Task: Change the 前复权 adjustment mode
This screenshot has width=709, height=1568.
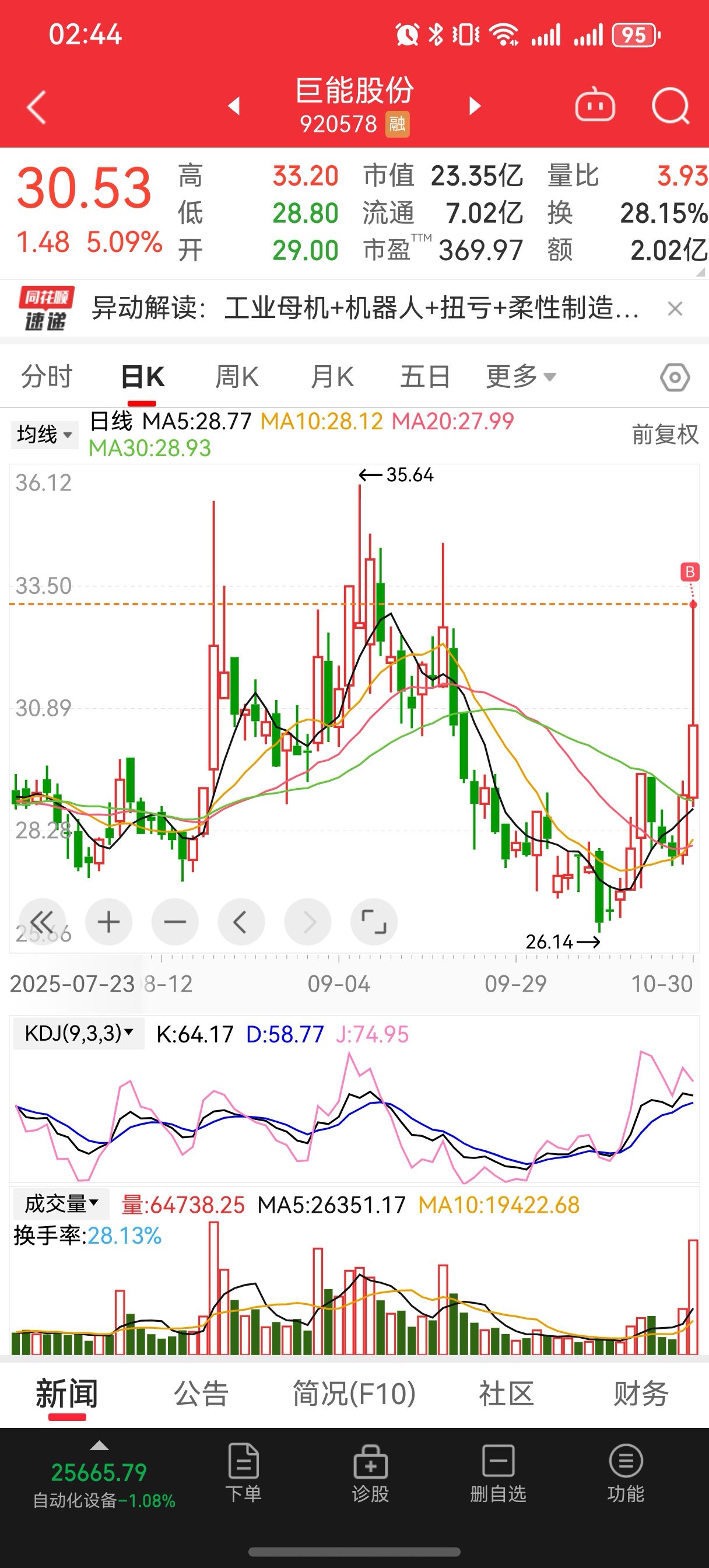Action: click(x=665, y=435)
